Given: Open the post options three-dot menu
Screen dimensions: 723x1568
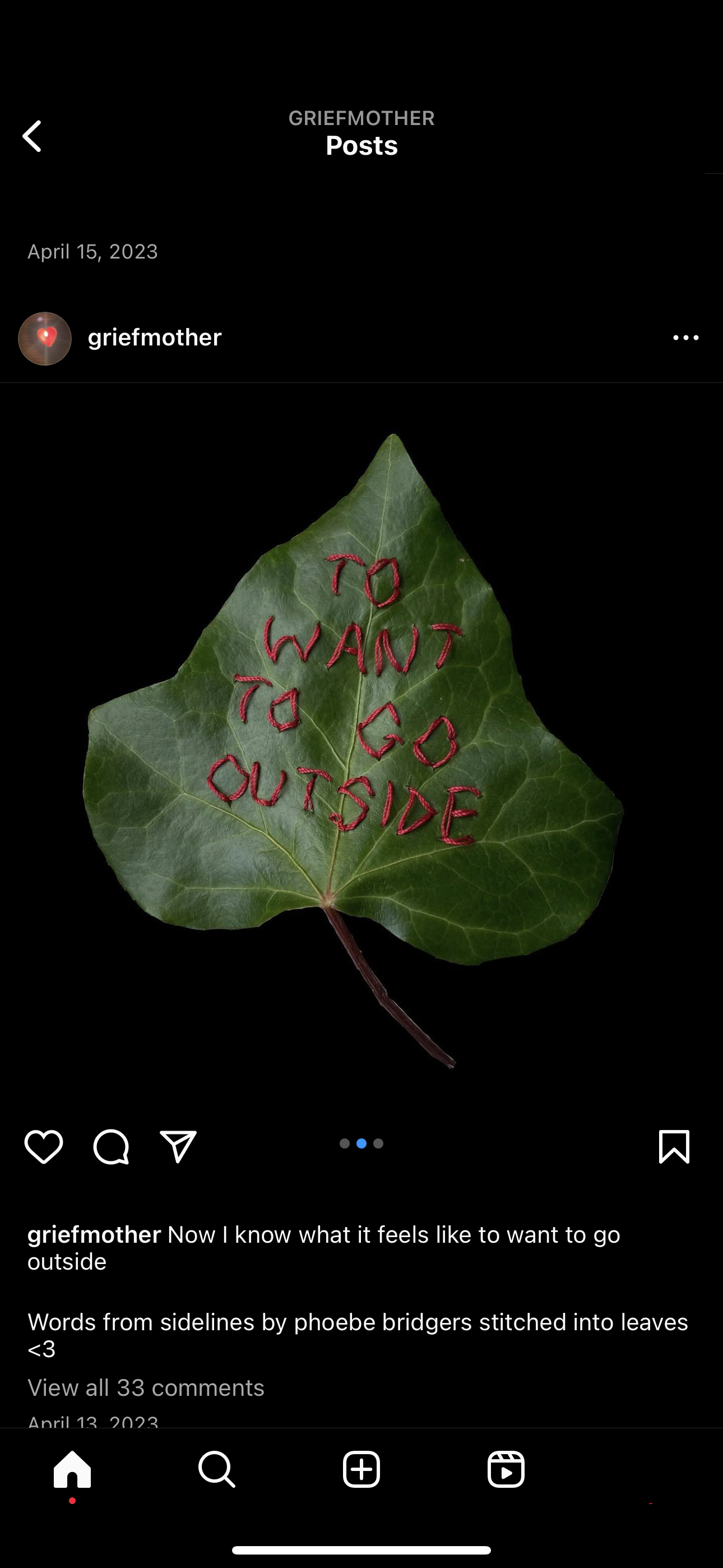Looking at the screenshot, I should (x=686, y=338).
